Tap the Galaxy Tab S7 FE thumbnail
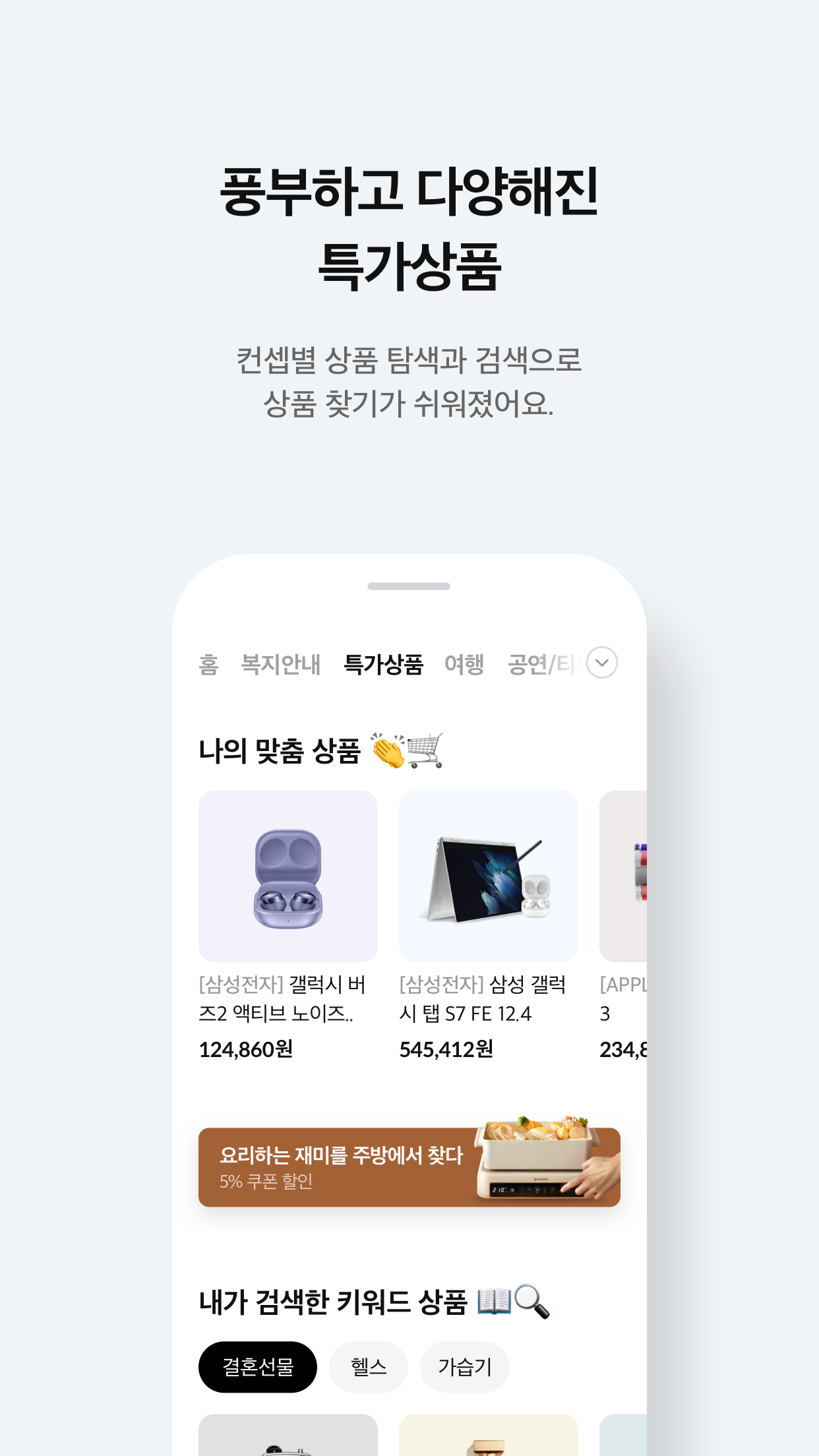Screen dimensions: 819x1456 (x=488, y=876)
